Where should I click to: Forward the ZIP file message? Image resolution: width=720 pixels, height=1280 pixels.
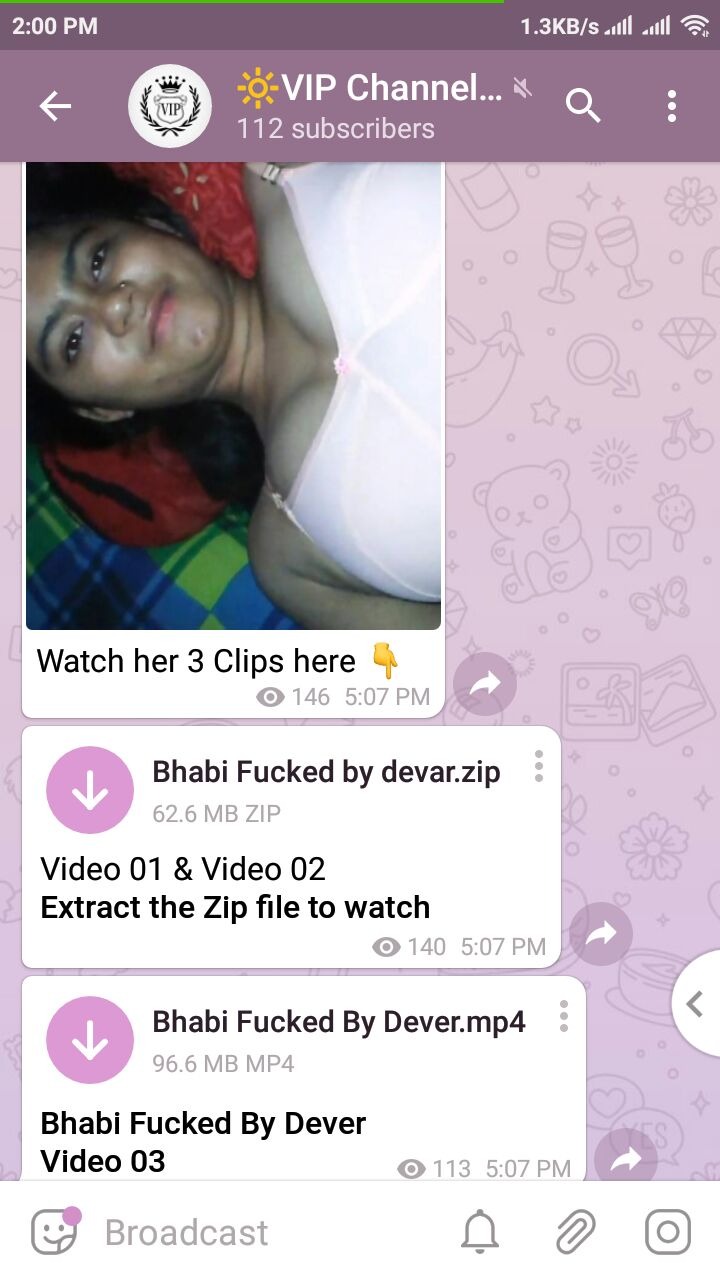coord(601,934)
